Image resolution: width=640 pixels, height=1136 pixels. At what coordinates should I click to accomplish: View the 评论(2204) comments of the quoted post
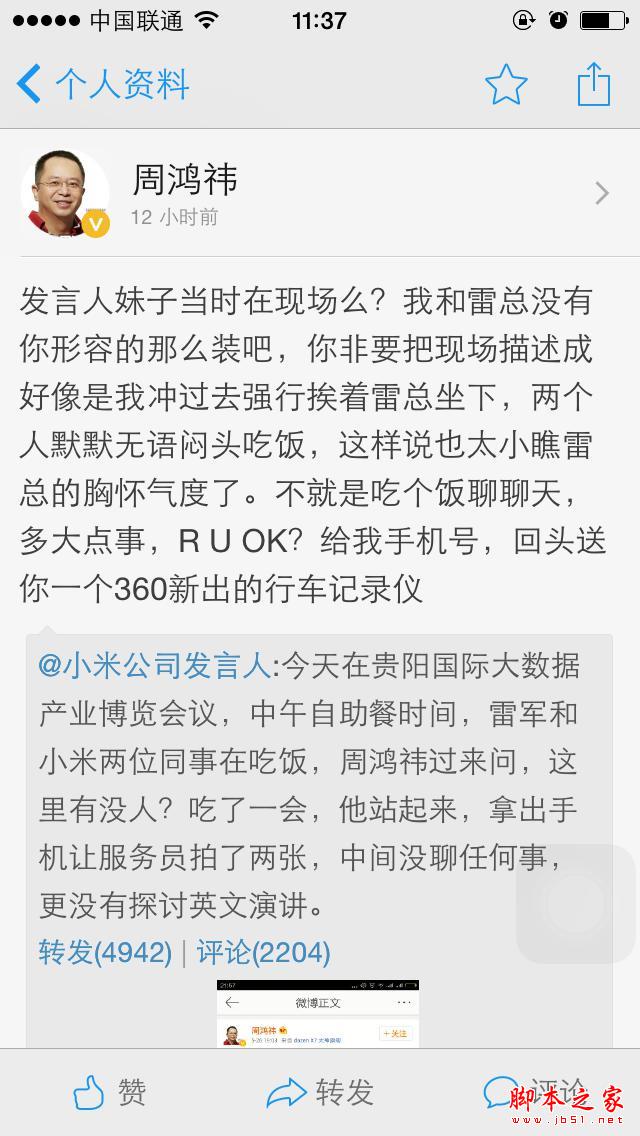263,952
